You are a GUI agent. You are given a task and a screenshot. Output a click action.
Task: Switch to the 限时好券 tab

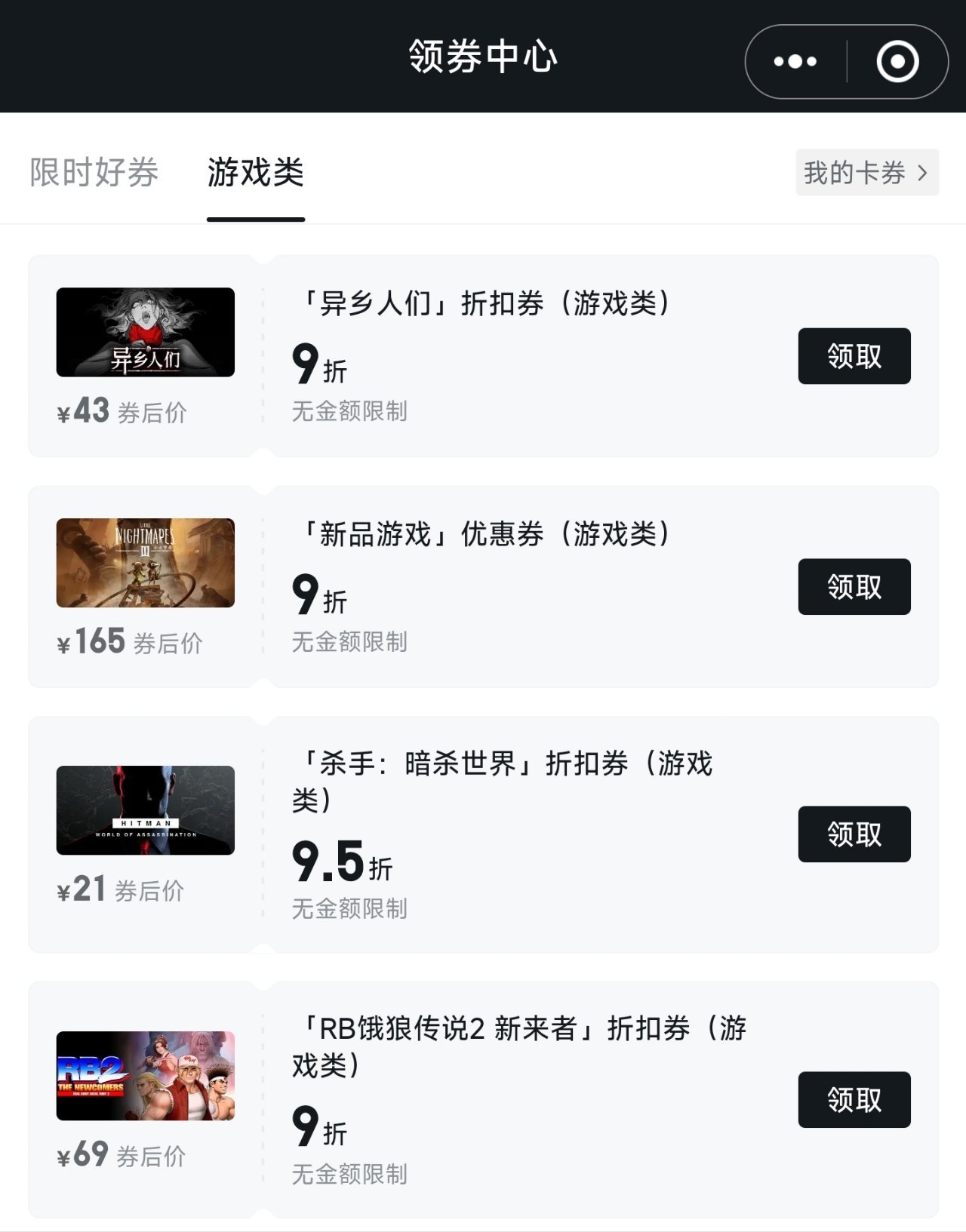click(94, 173)
